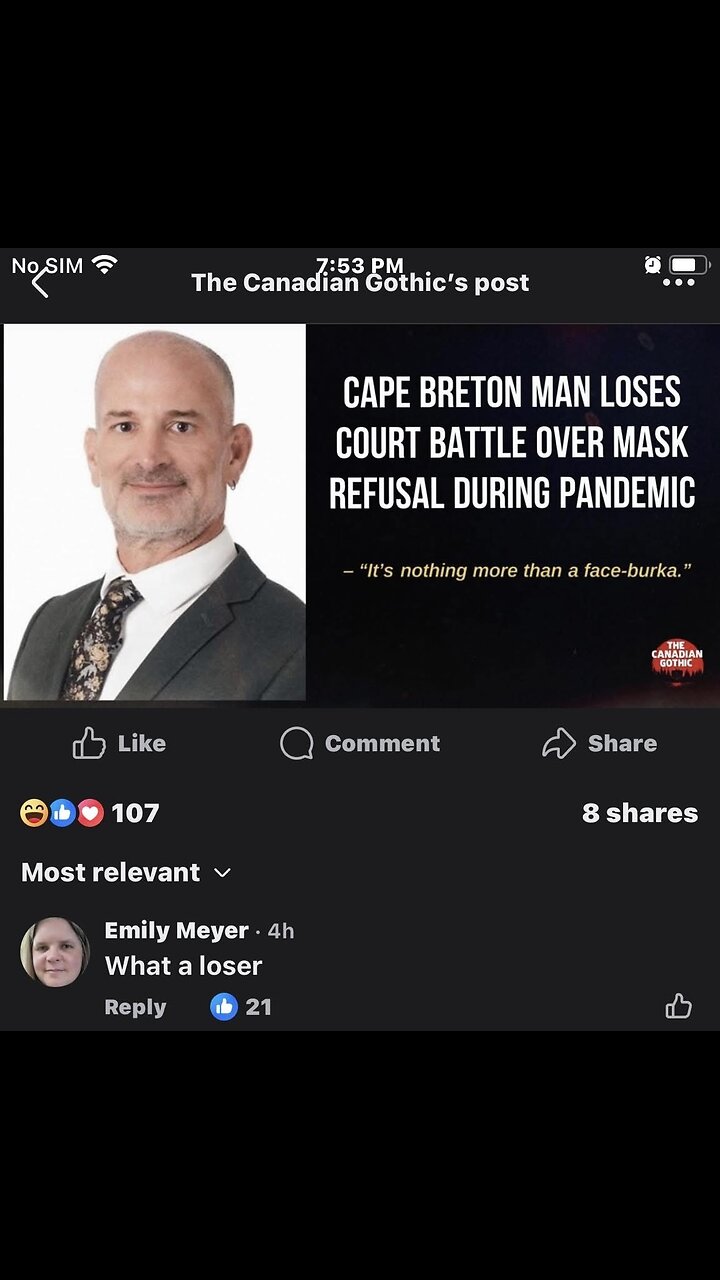Share this post
This screenshot has width=720, height=1280.
(599, 743)
